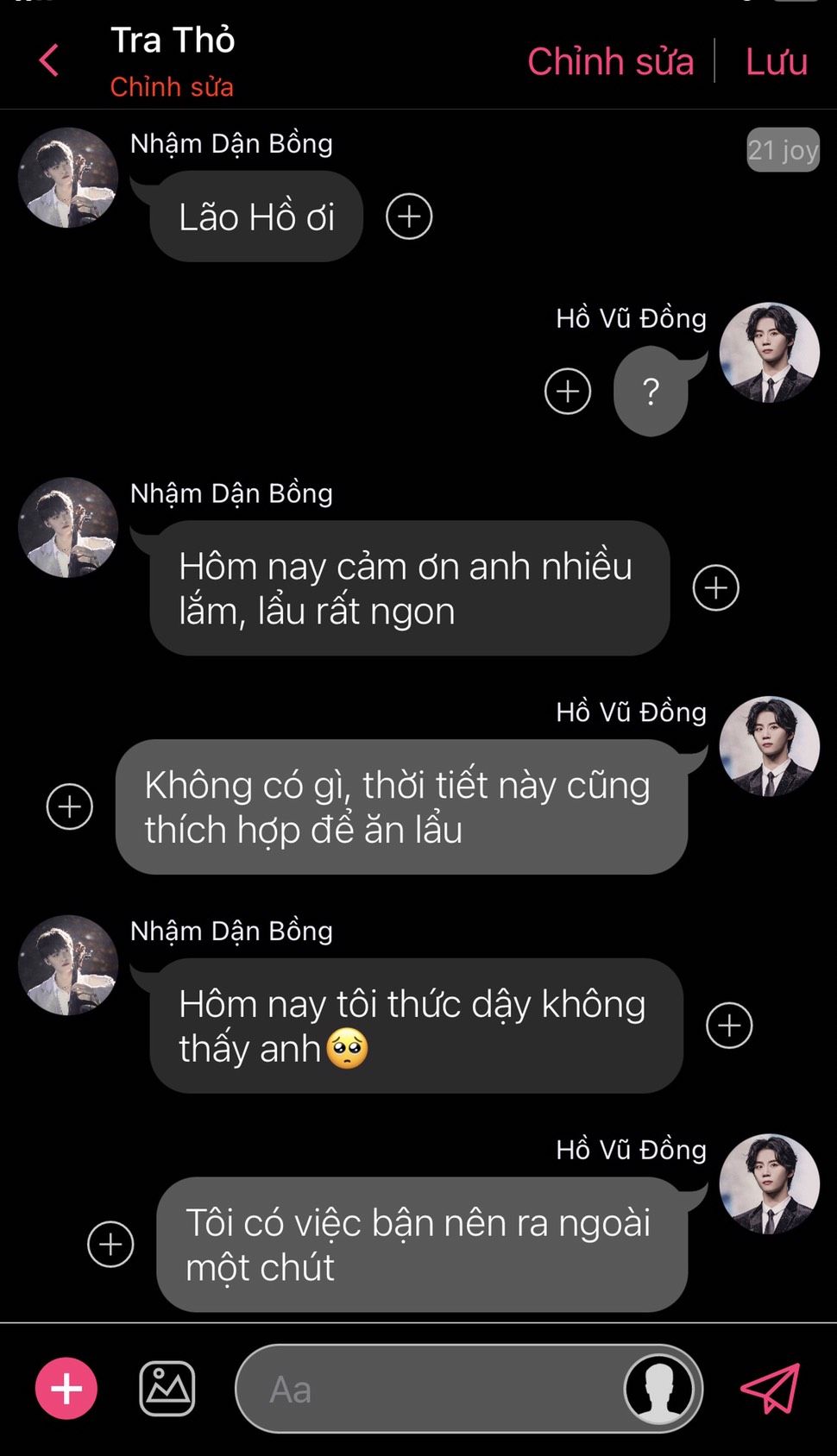Tap plus icon beside the "?" message
This screenshot has height=1456, width=837.
point(568,391)
